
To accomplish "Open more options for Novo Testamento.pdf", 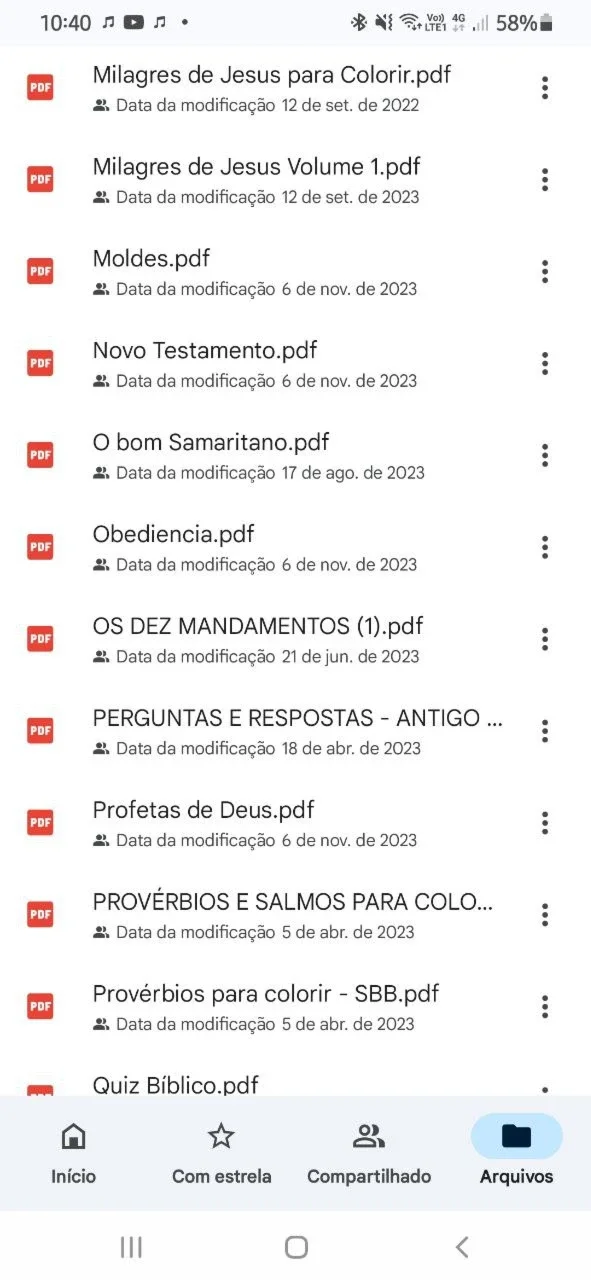I will click(x=545, y=364).
